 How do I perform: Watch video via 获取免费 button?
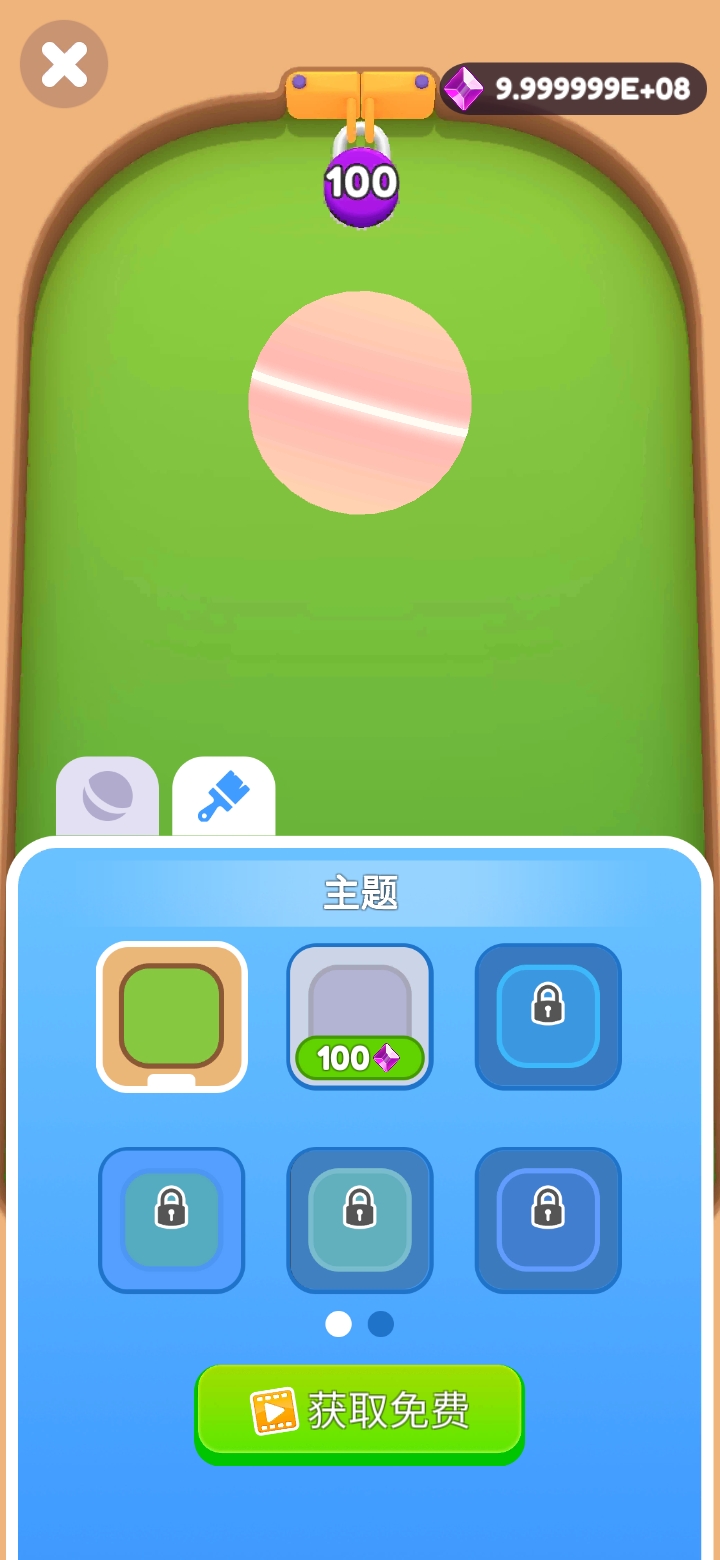click(x=360, y=1411)
